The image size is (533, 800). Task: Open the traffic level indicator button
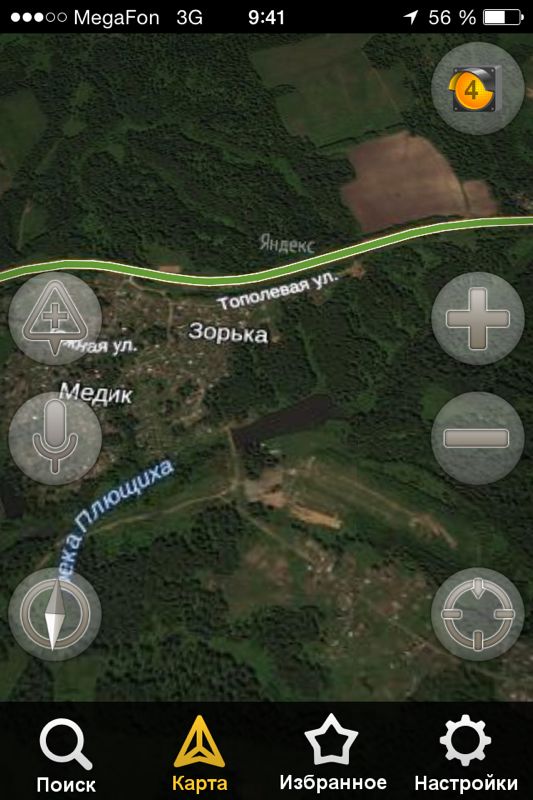coord(477,89)
